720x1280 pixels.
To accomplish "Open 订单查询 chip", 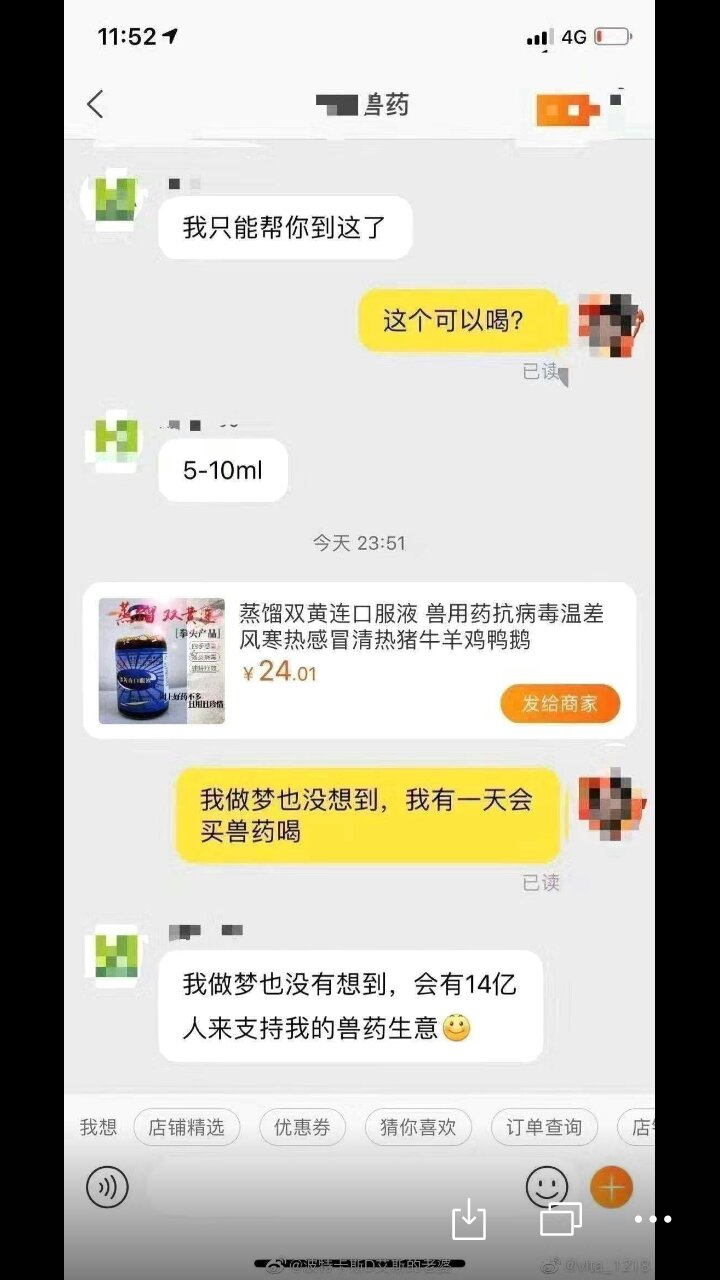I will point(544,1127).
